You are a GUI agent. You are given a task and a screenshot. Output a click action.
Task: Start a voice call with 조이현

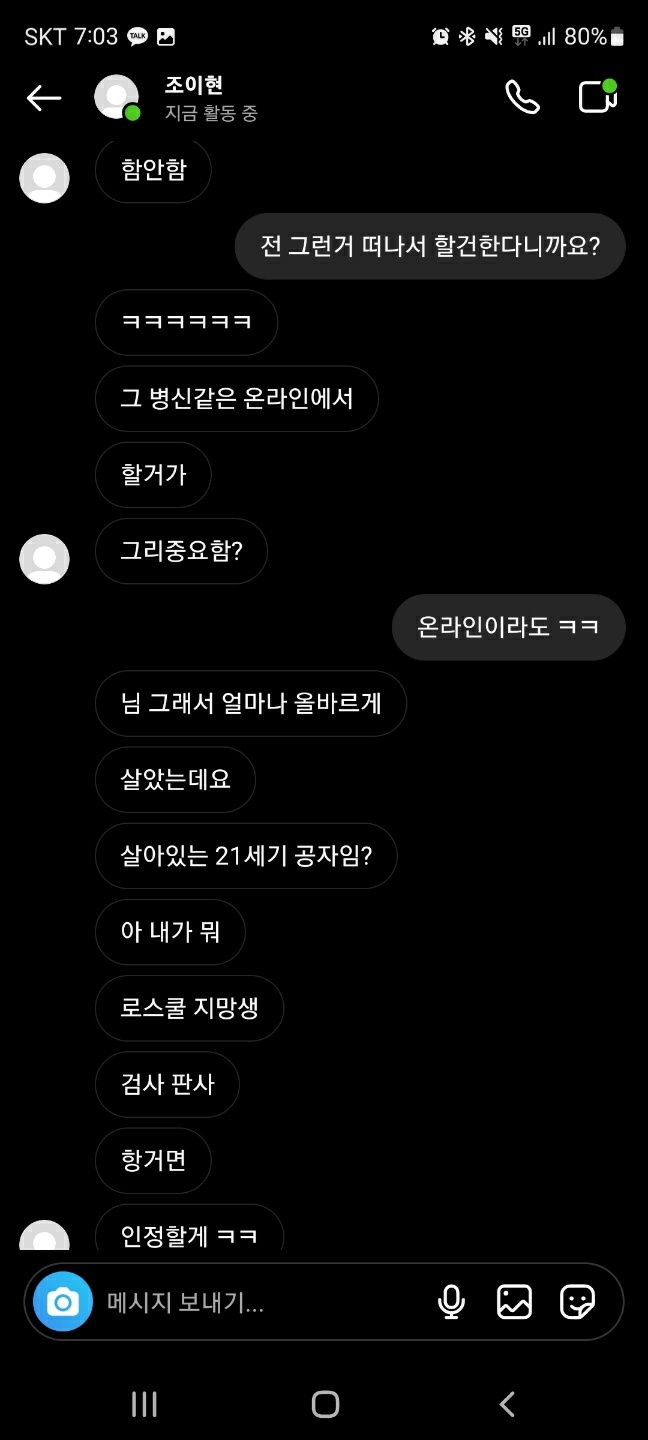coord(522,97)
